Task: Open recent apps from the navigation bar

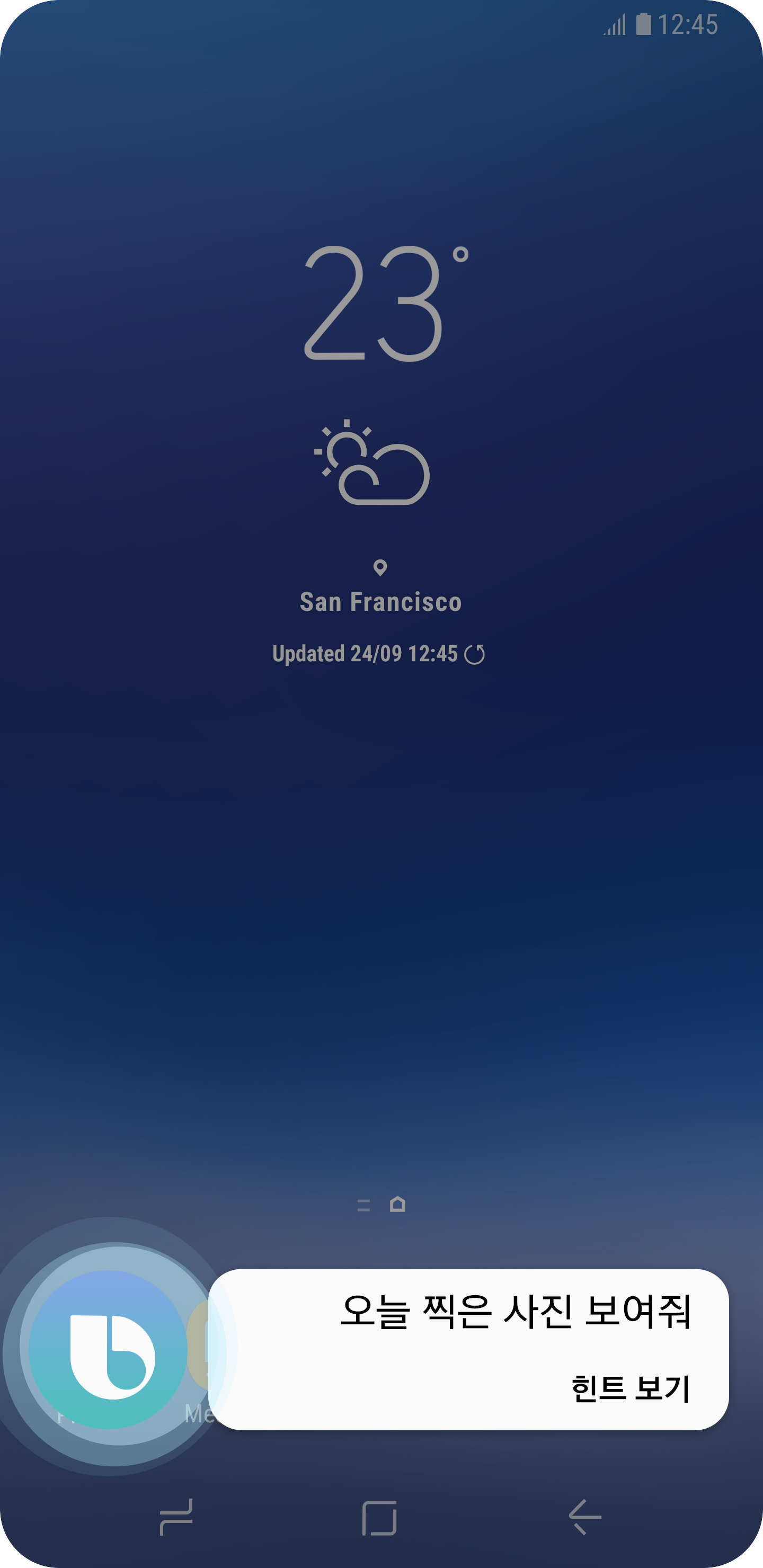Action: [176, 1517]
